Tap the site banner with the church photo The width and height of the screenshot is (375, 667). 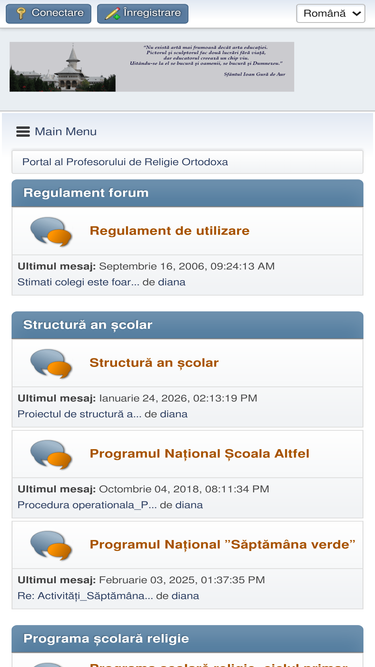coord(152,67)
